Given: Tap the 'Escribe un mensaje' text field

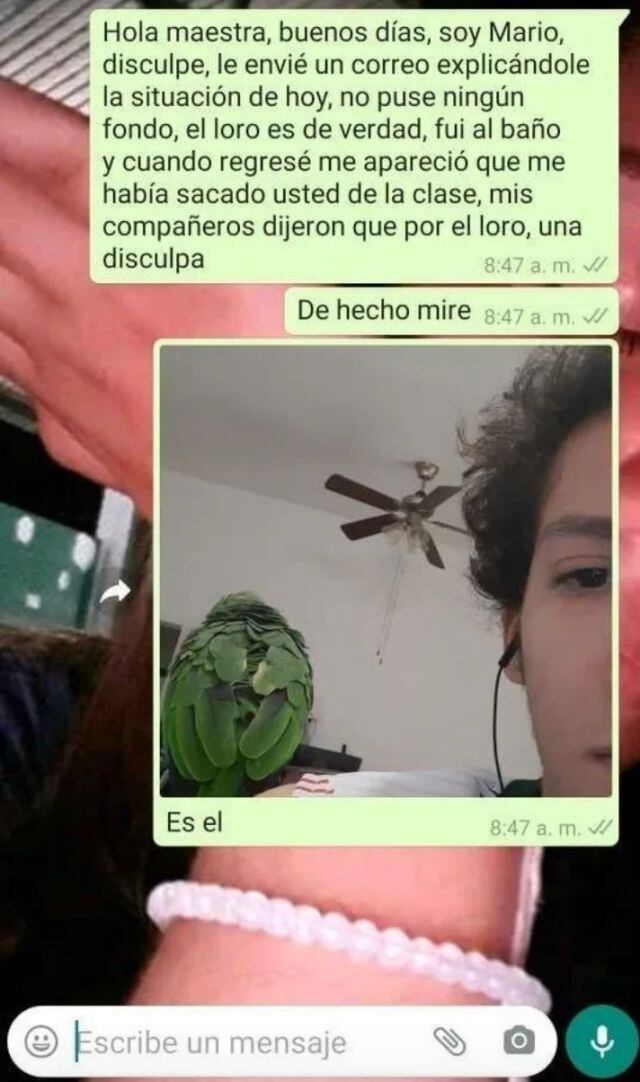Looking at the screenshot, I should tap(240, 1043).
